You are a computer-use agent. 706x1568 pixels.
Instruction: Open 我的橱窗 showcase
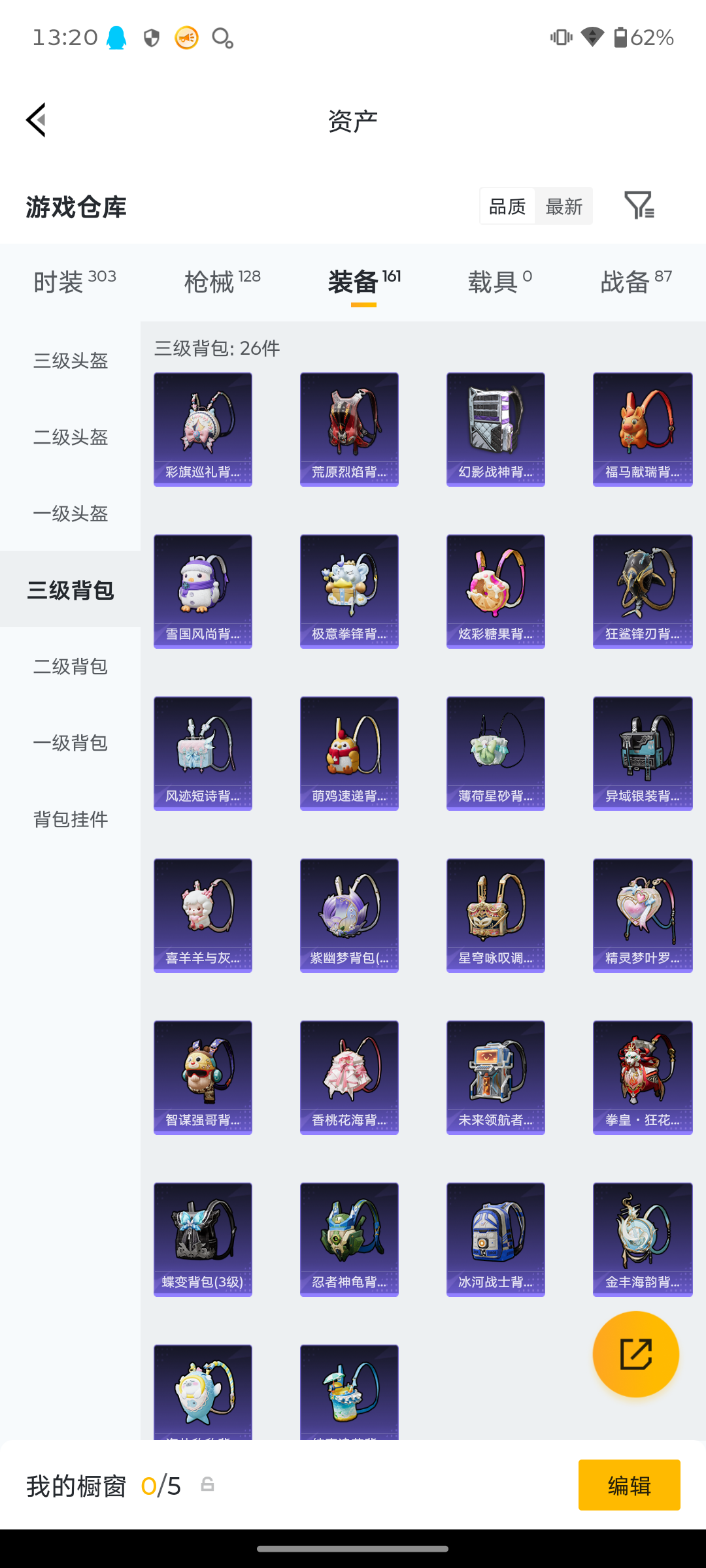(76, 1484)
